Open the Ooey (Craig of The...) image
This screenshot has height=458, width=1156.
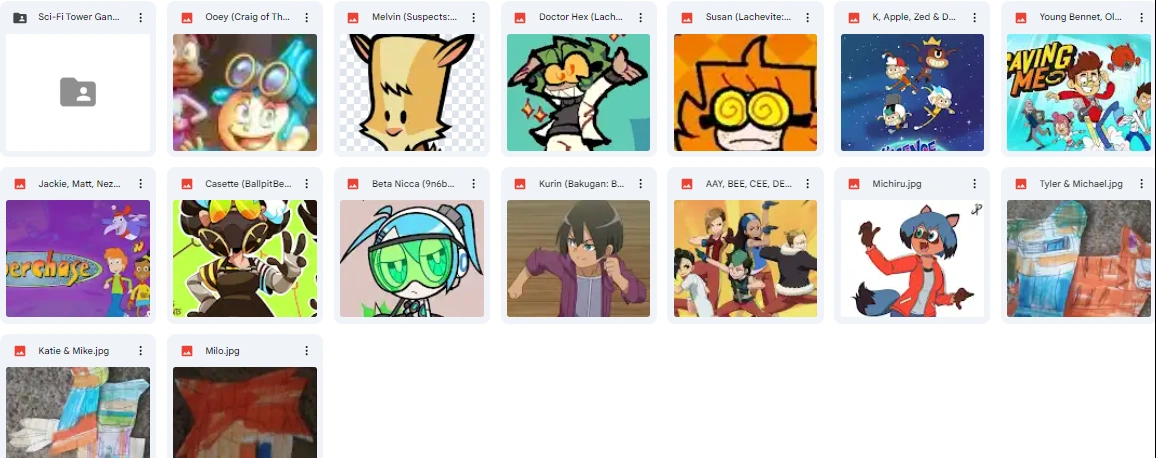click(x=245, y=92)
